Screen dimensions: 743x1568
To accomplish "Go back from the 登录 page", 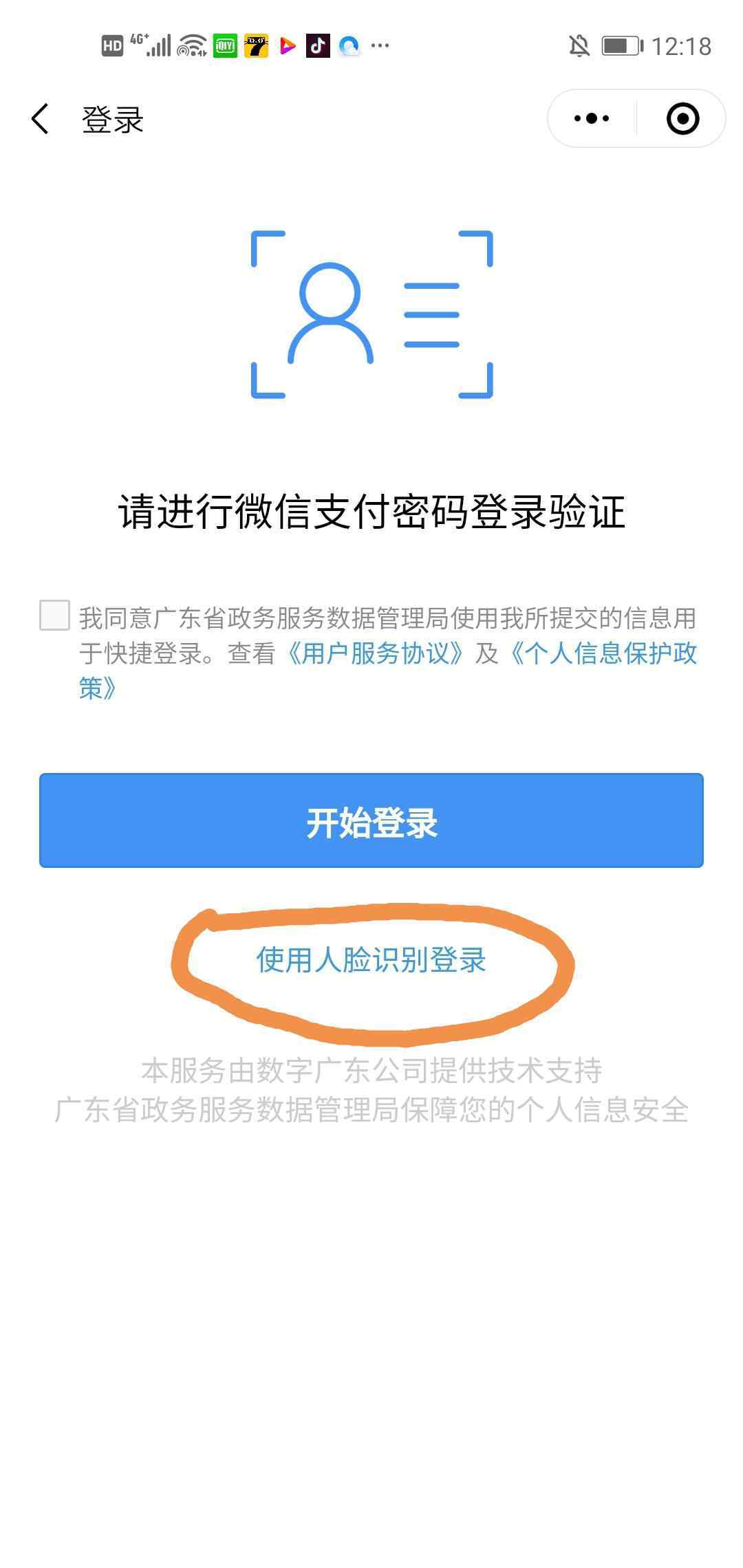I will pos(41,119).
